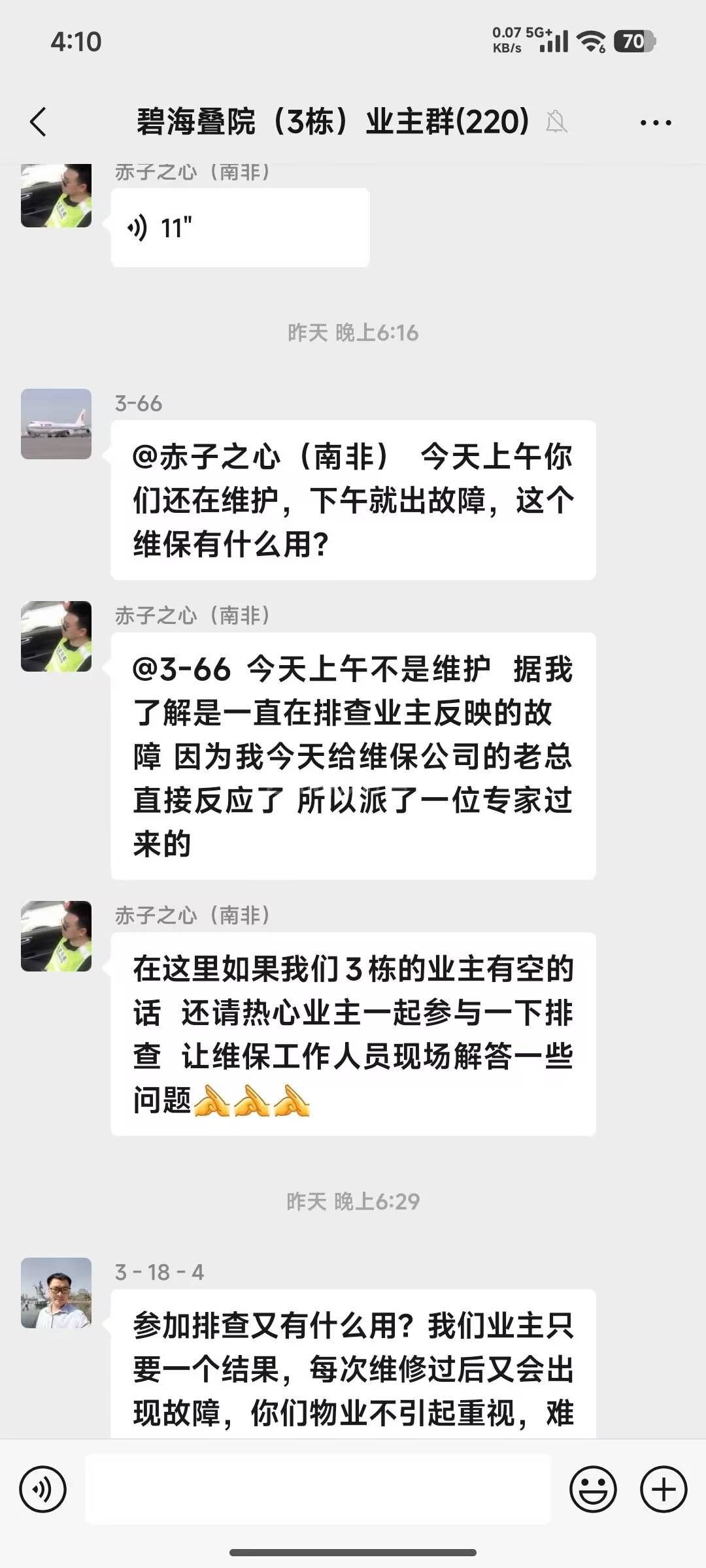Switch to voice input mode
Image resolution: width=706 pixels, height=1568 pixels.
pyautogui.click(x=43, y=1490)
